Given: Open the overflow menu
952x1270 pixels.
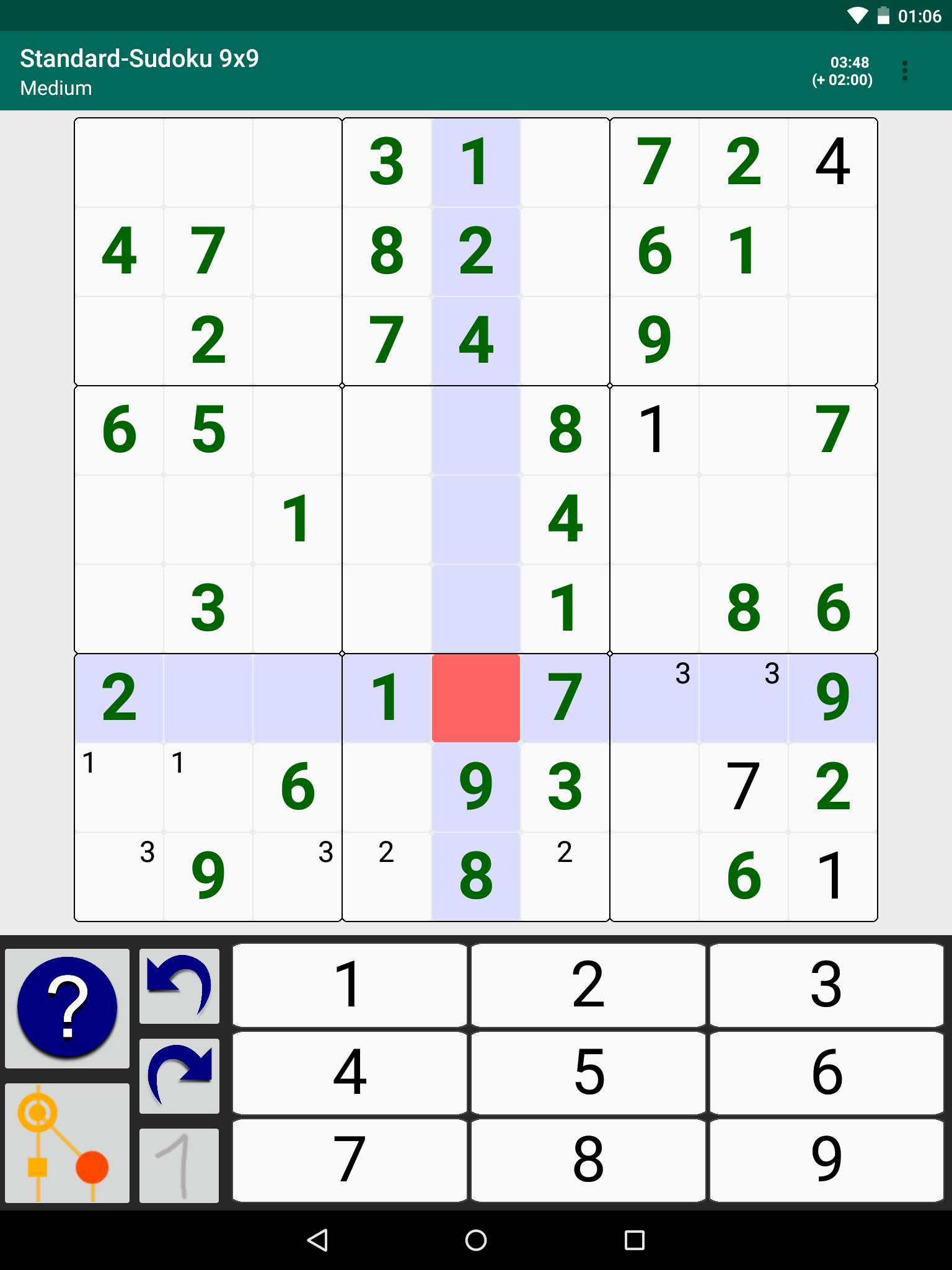Looking at the screenshot, I should tap(905, 71).
